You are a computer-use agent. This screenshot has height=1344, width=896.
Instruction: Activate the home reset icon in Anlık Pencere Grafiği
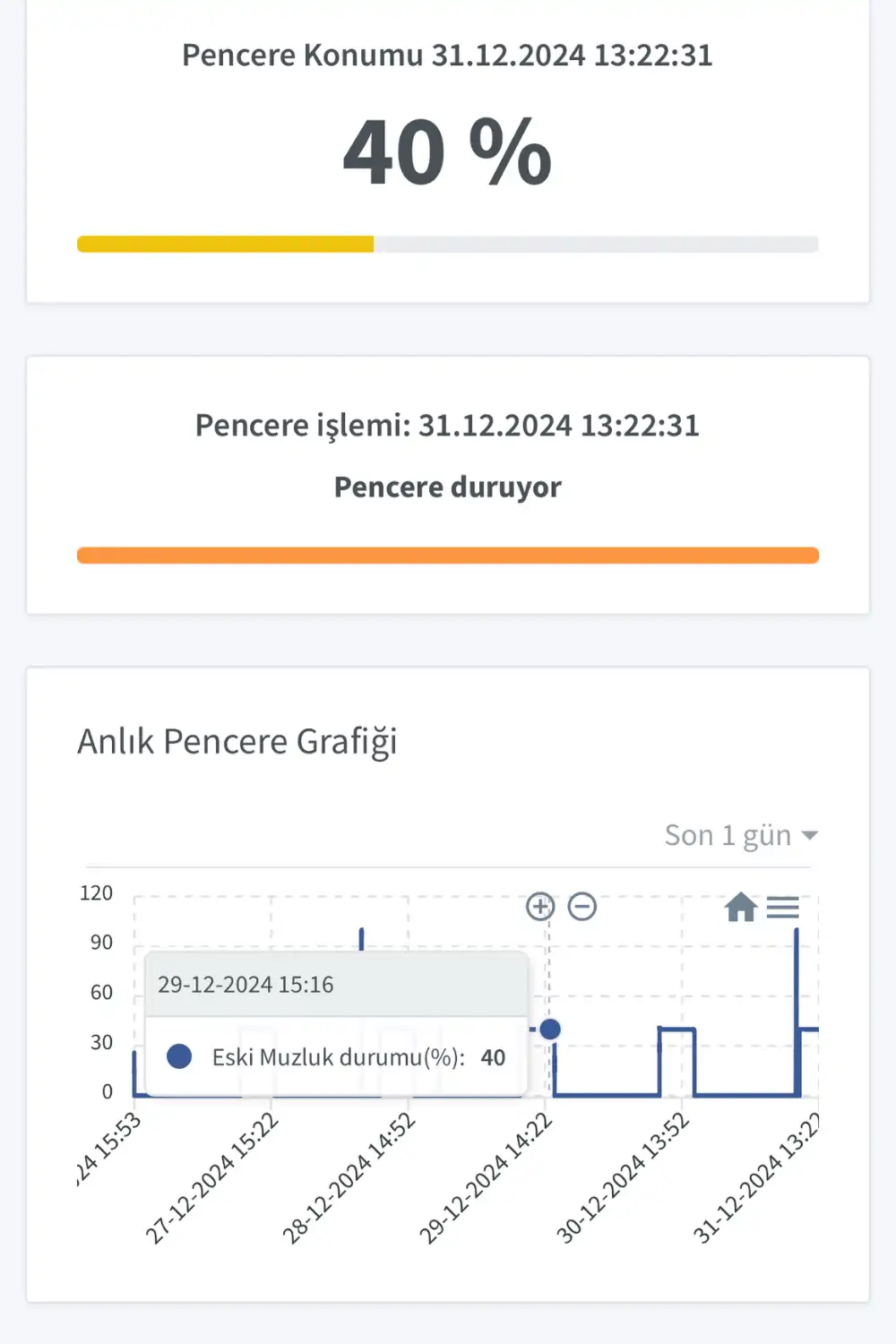pyautogui.click(x=742, y=908)
